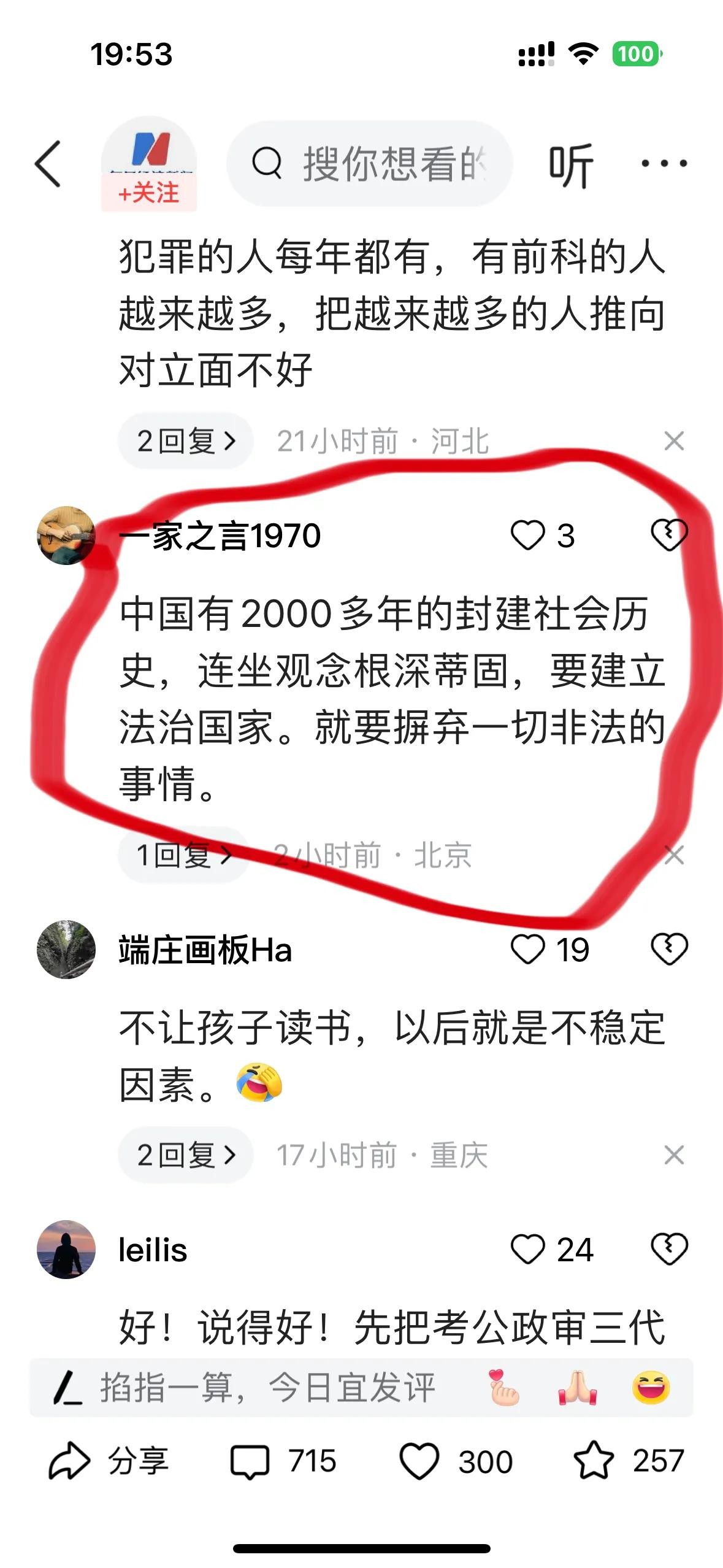The image size is (723, 1568).
Task: Go back using the top-left arrow
Action: coord(48,164)
